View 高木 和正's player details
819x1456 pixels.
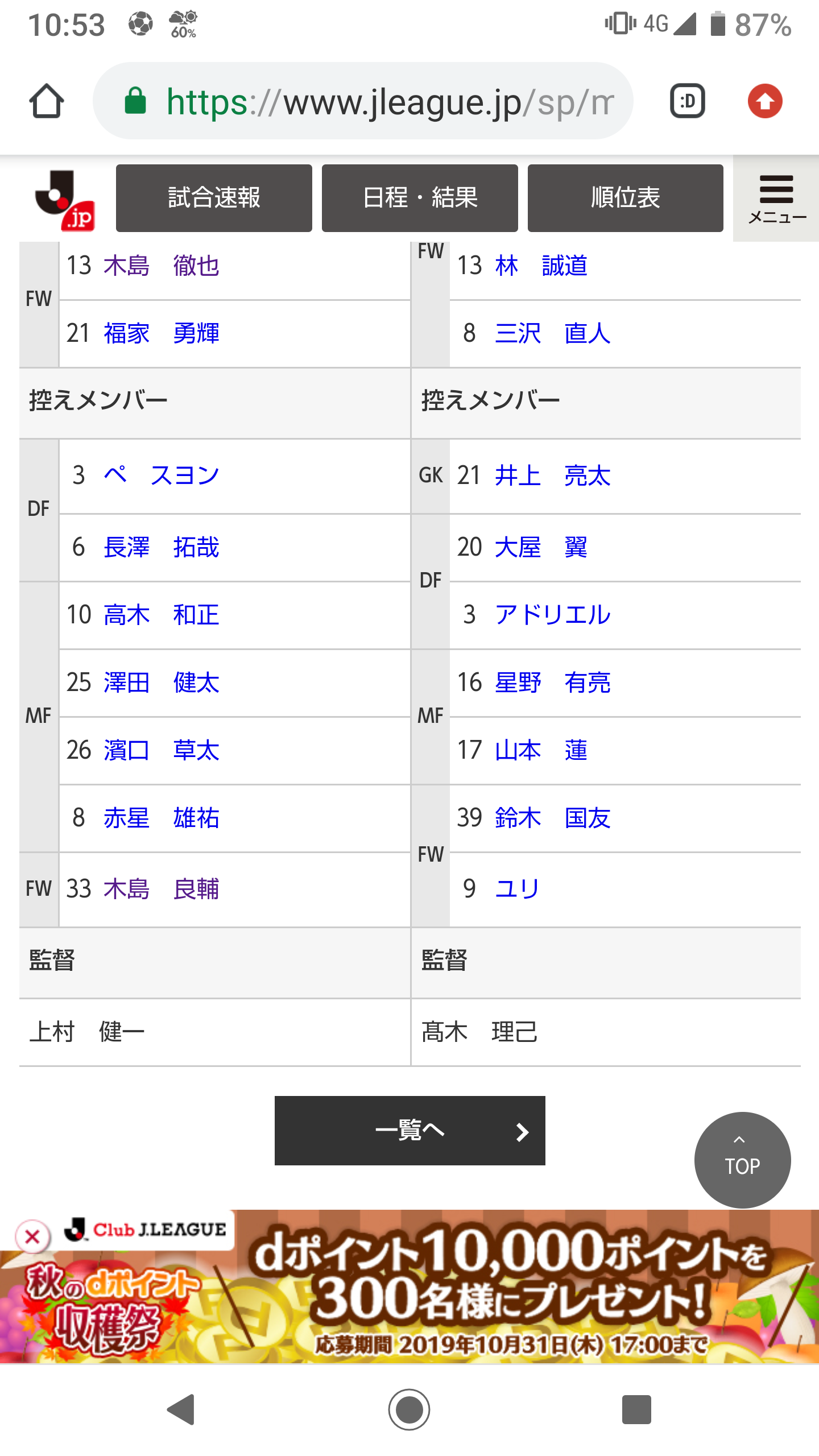click(x=162, y=615)
